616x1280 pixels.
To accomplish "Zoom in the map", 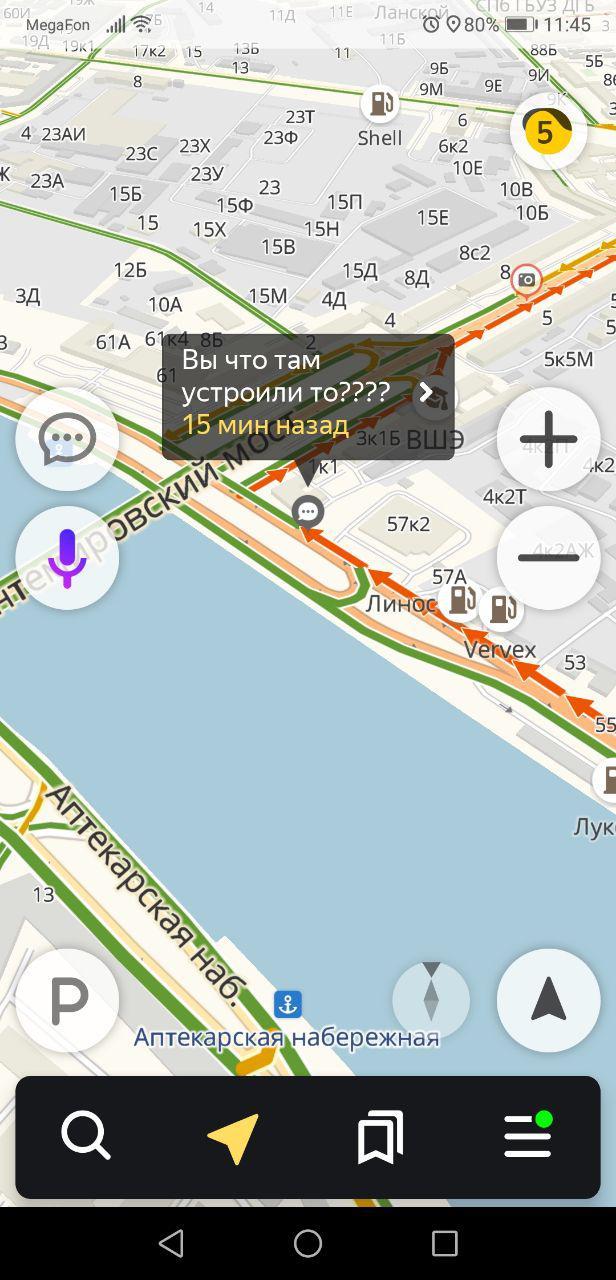I will [x=548, y=440].
